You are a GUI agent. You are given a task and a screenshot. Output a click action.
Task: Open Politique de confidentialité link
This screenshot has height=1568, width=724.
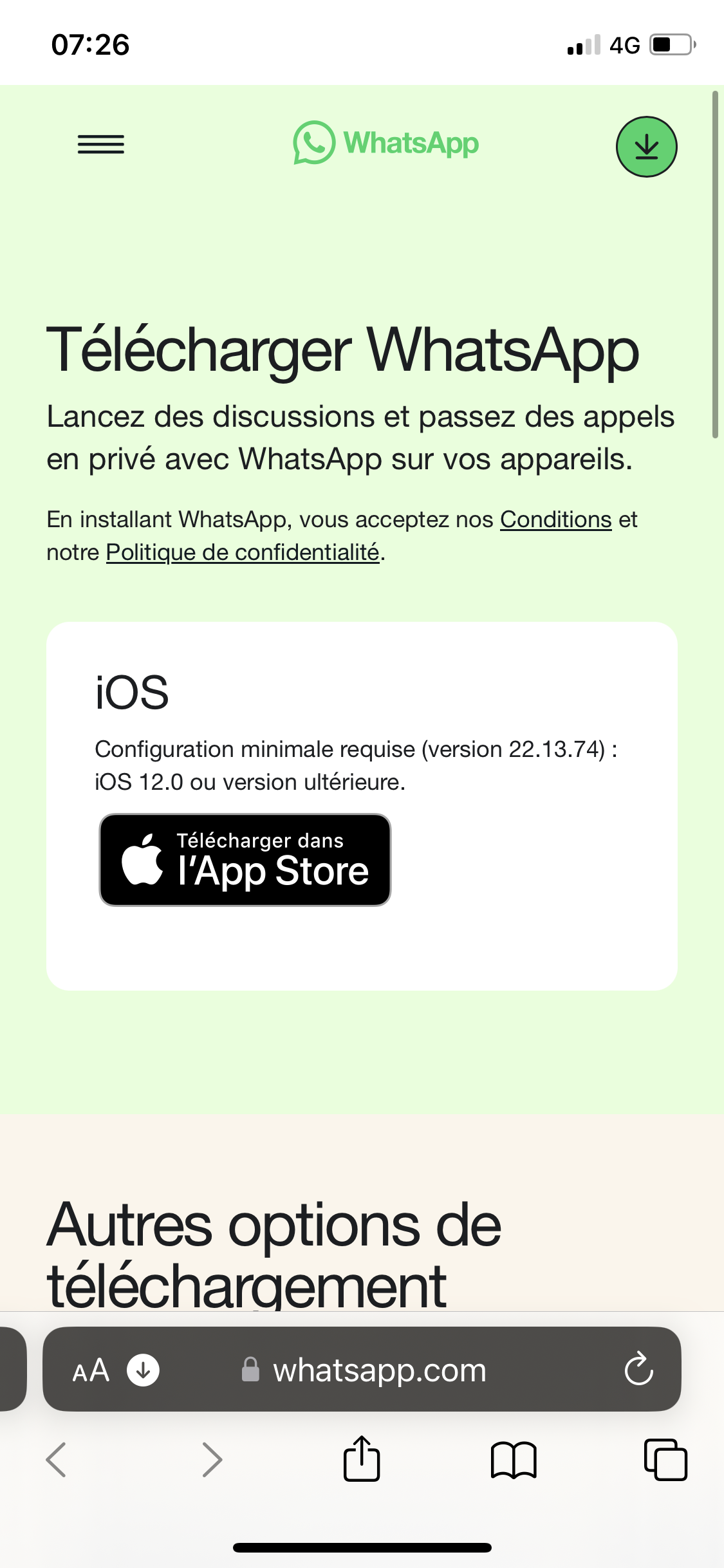(243, 552)
